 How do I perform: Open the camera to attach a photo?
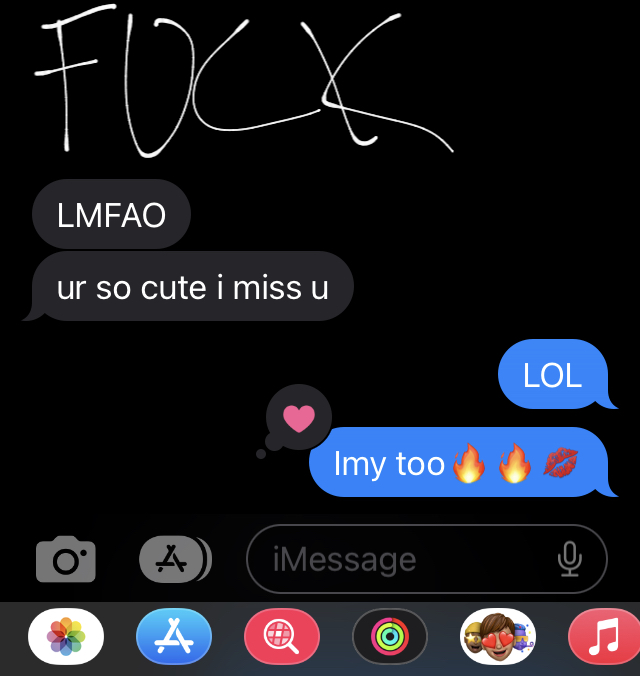click(x=66, y=560)
